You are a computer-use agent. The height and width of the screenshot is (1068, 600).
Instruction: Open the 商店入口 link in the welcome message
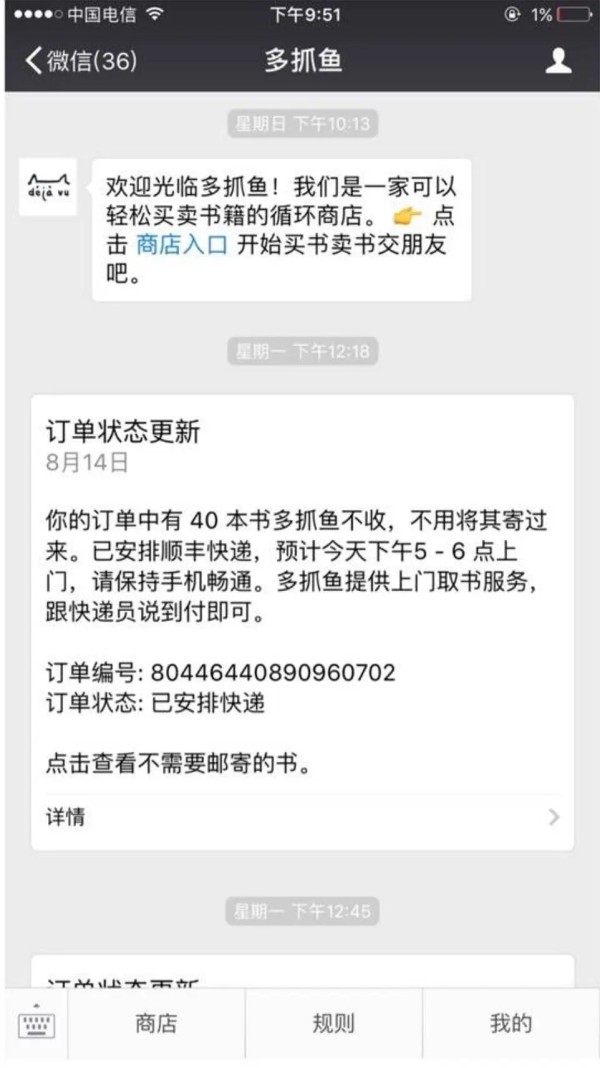(181, 244)
